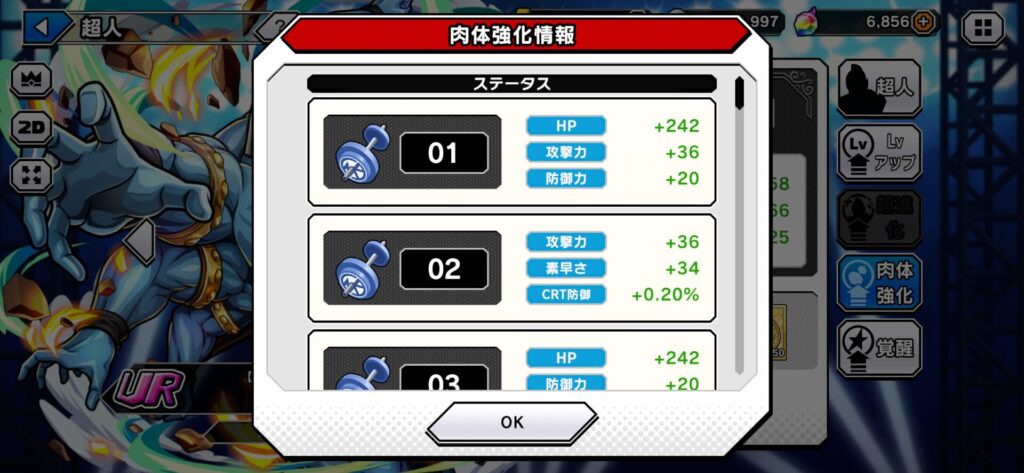This screenshot has width=1024, height=473.
Task: Go back from the 超人 screen
Action: point(41,27)
